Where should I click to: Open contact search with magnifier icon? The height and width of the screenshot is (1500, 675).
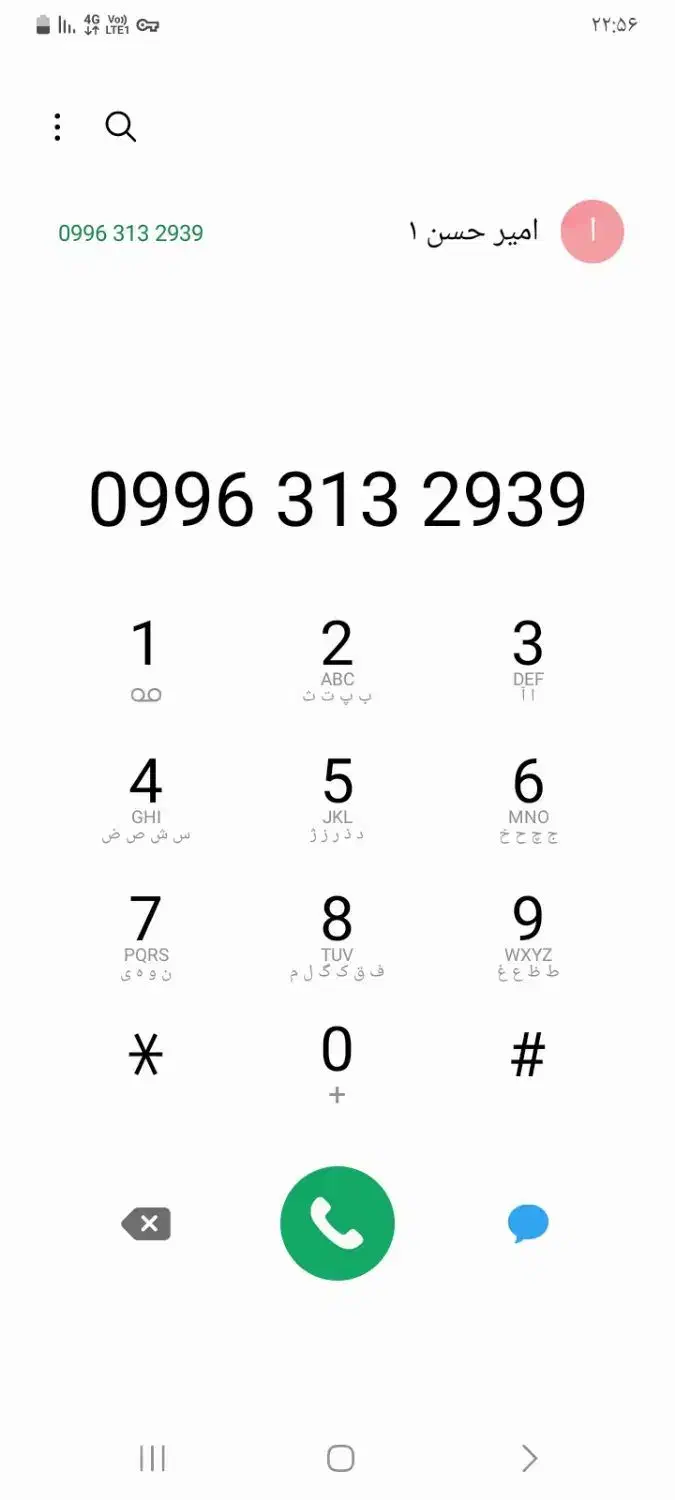tap(120, 127)
